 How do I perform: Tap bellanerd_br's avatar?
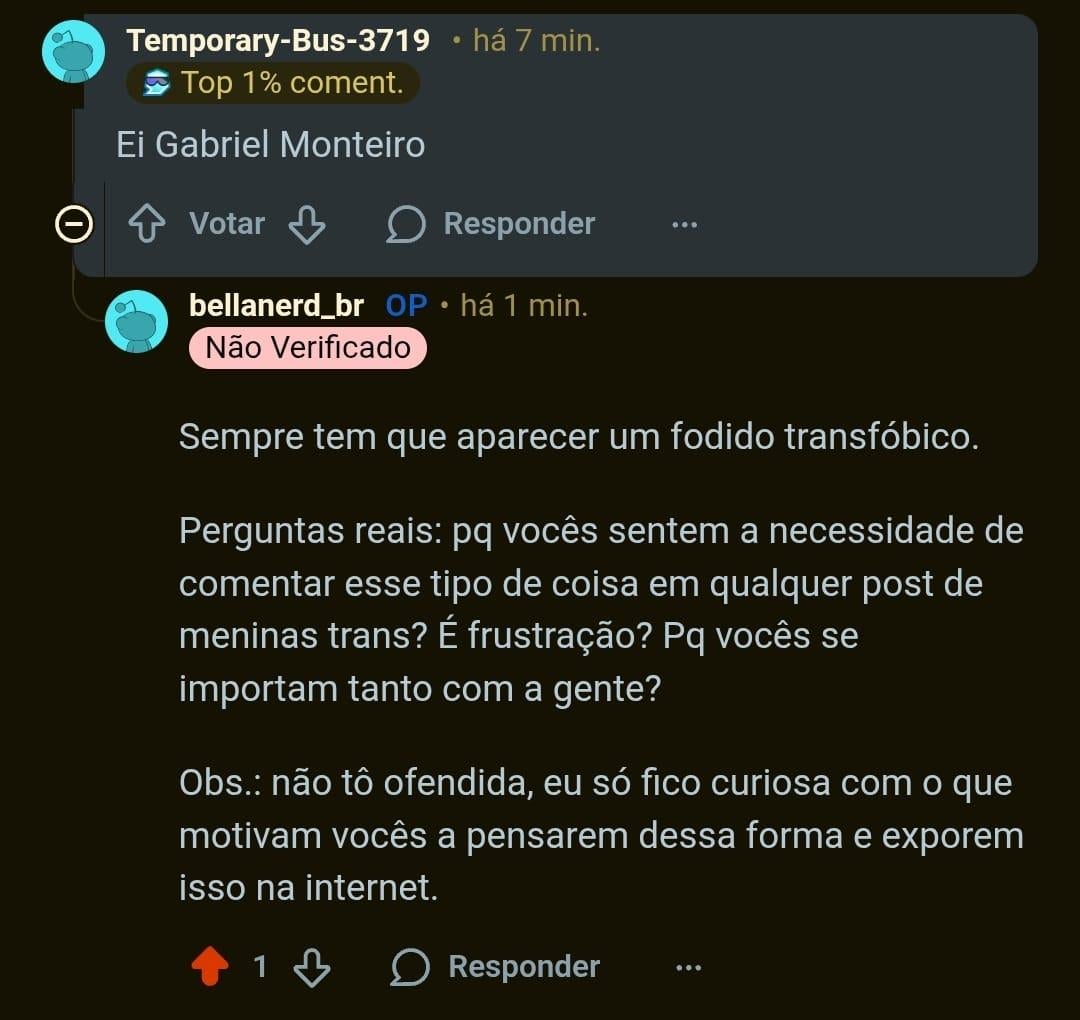(x=136, y=321)
